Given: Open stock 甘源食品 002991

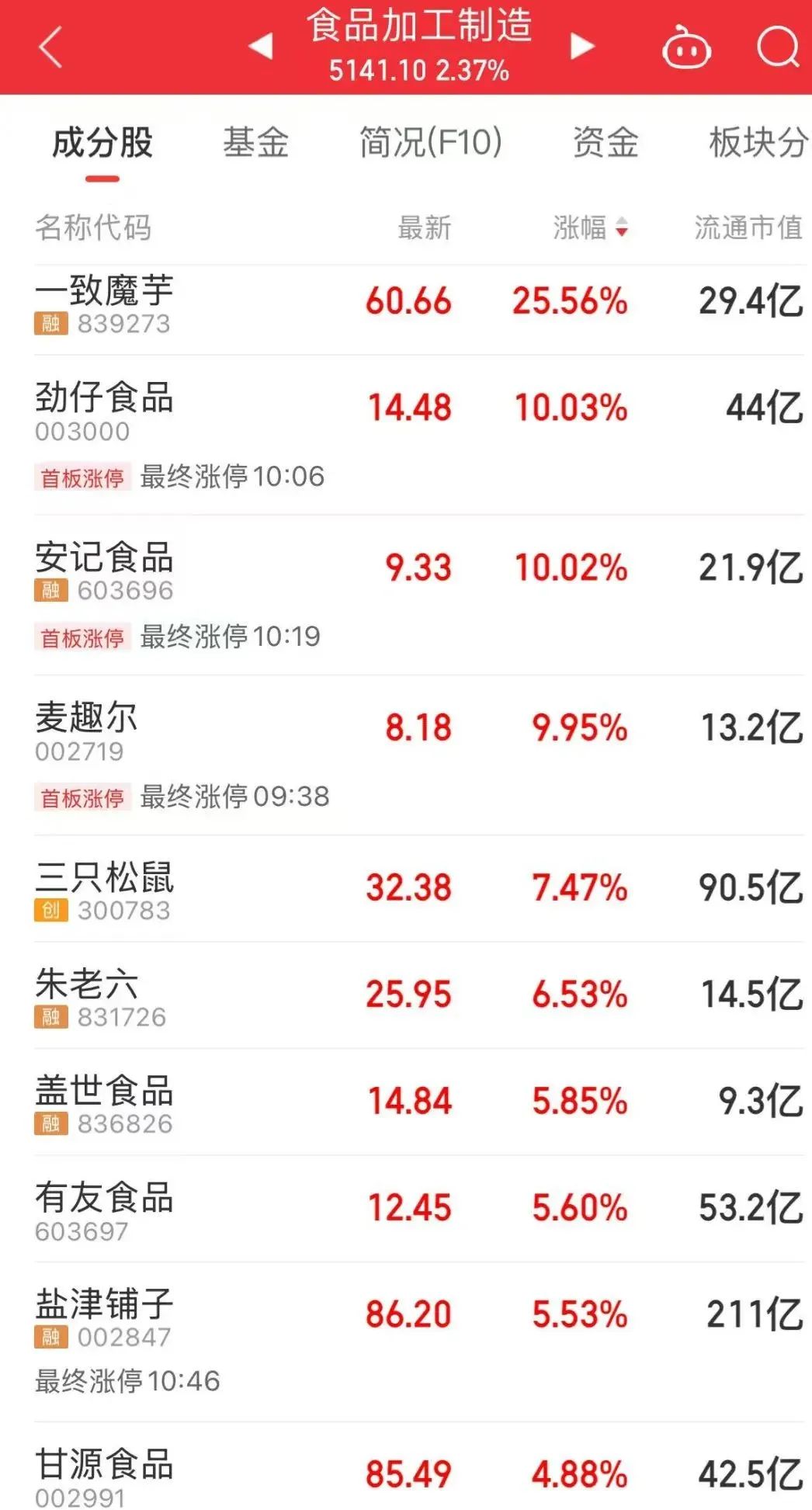Looking at the screenshot, I should pos(104,1475).
